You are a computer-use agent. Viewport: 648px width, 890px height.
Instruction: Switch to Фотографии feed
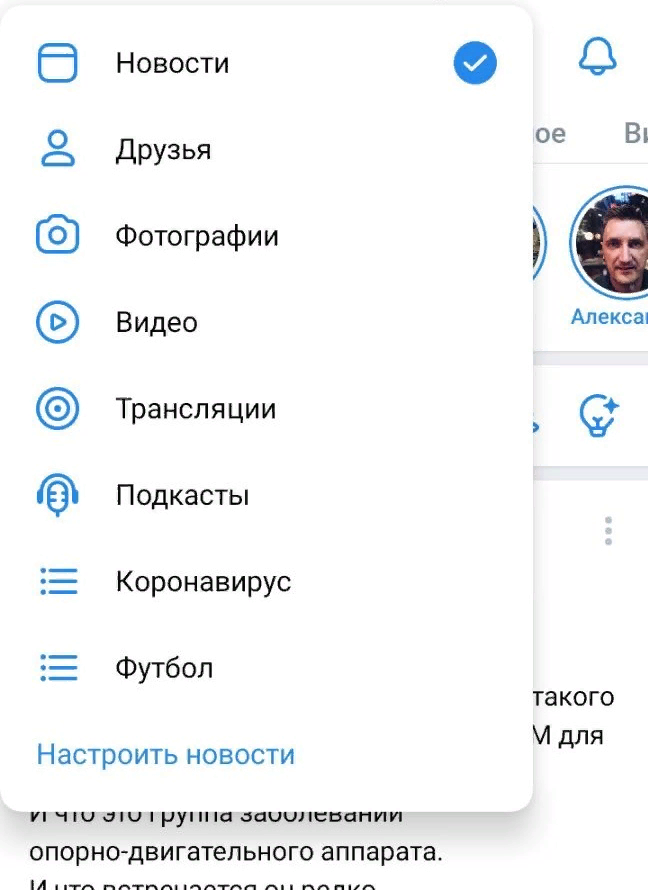(x=196, y=237)
